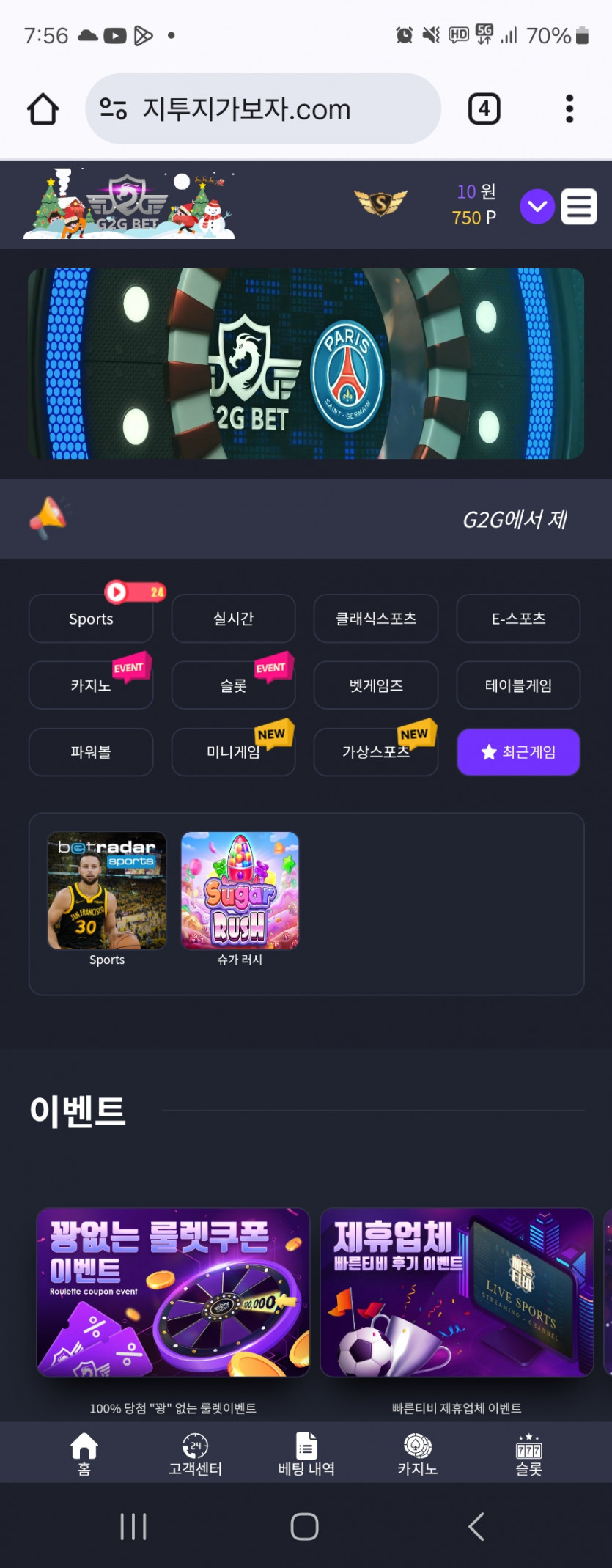
Task: Select the 미니게임 category
Action: pyautogui.click(x=233, y=752)
